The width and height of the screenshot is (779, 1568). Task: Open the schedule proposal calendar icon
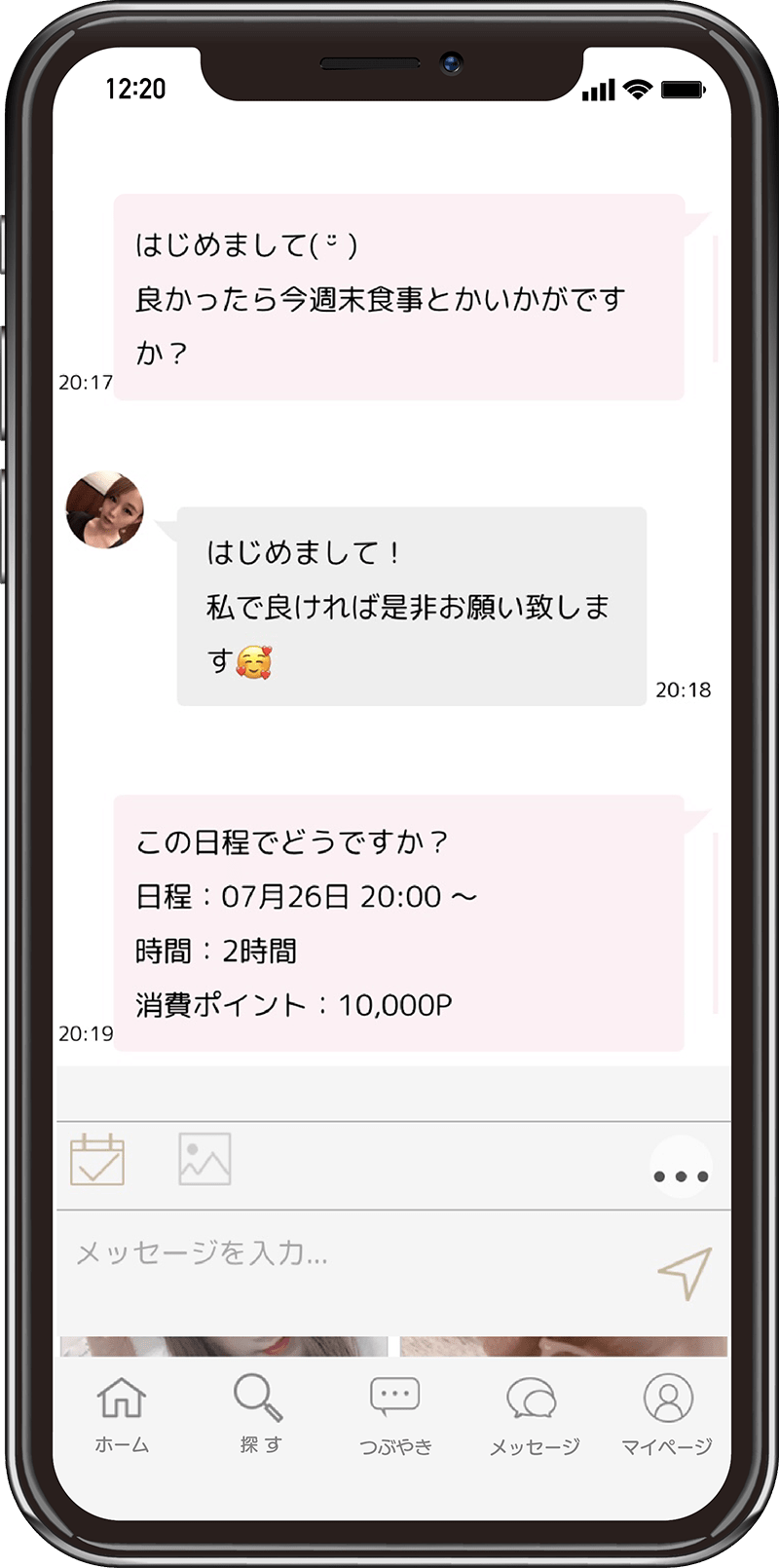point(97,1159)
